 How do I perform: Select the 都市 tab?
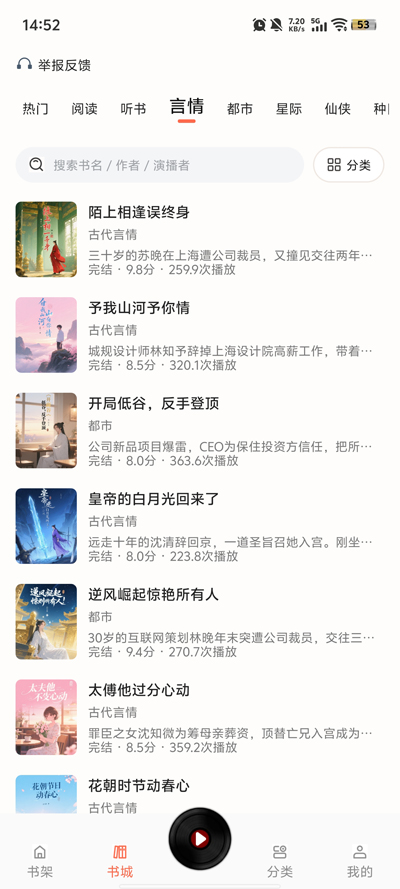[x=240, y=109]
